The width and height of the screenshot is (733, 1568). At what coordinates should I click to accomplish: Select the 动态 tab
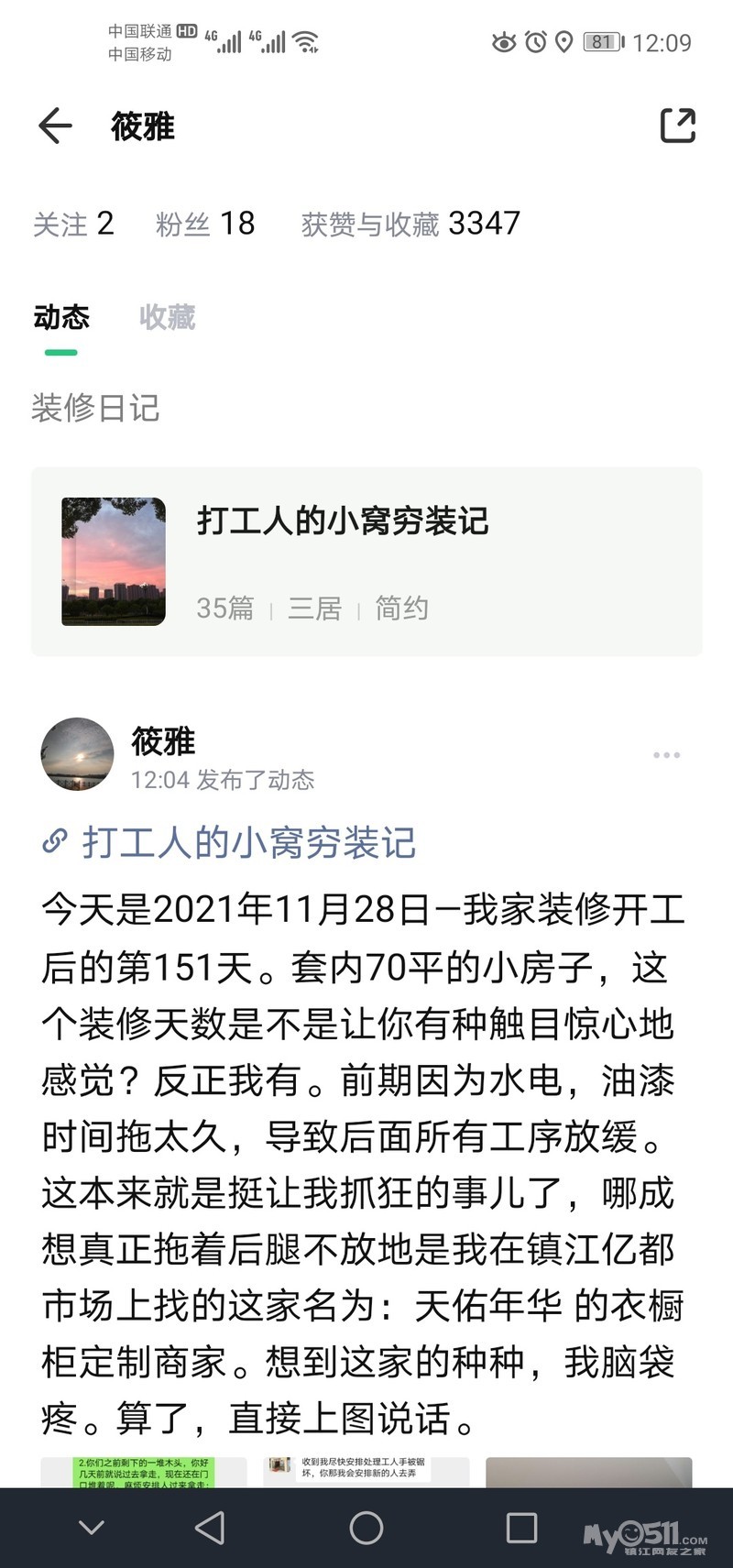point(61,317)
